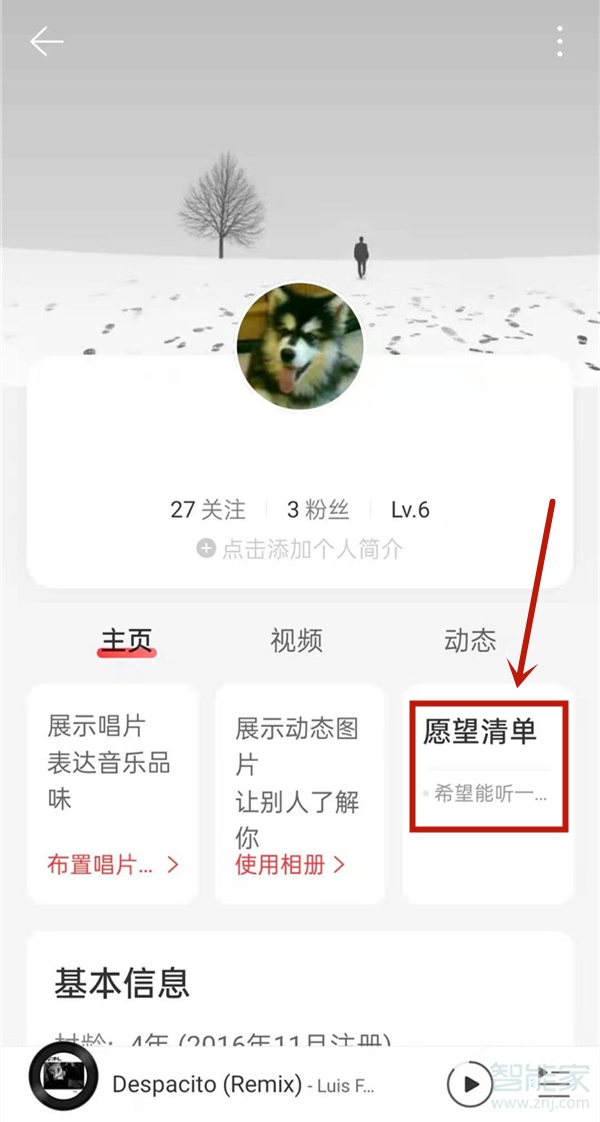Open the playlist queue icon
This screenshot has height=1122, width=600.
[553, 1084]
